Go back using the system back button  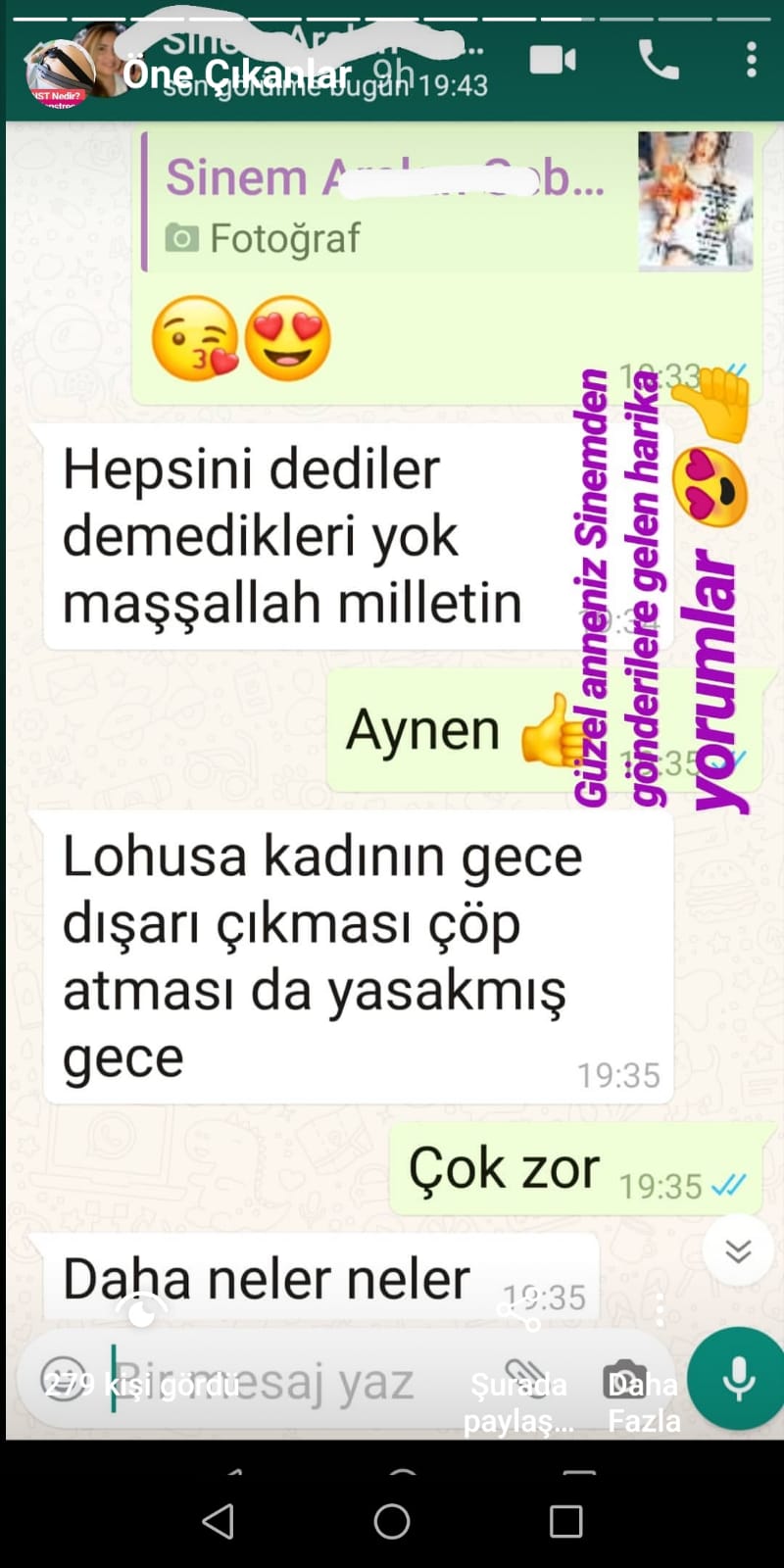(218, 1521)
